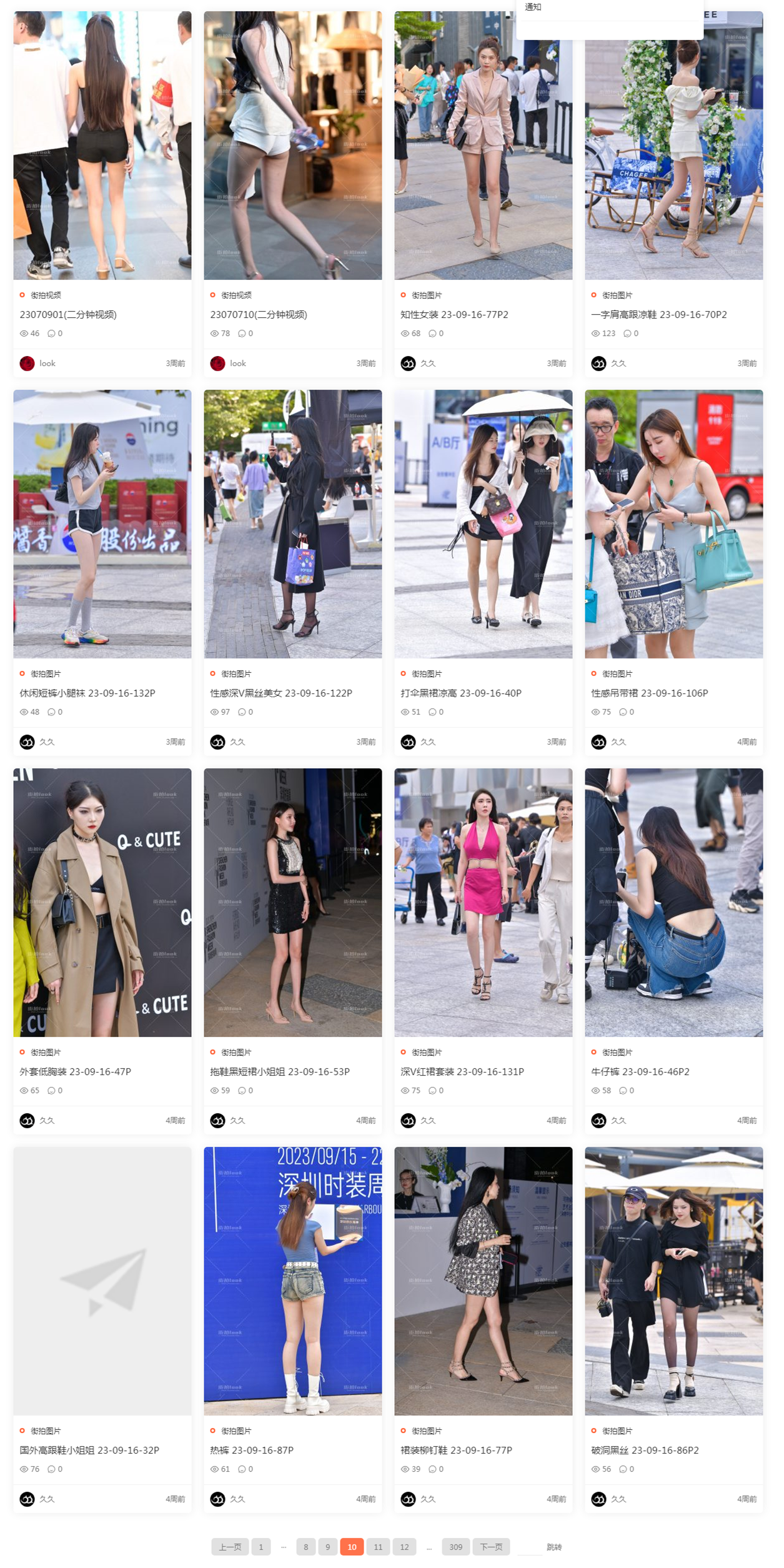Image resolution: width=784 pixels, height=1568 pixels.
Task: Open the 外套低胸装 23-09-16-47P post
Action: (75, 1071)
